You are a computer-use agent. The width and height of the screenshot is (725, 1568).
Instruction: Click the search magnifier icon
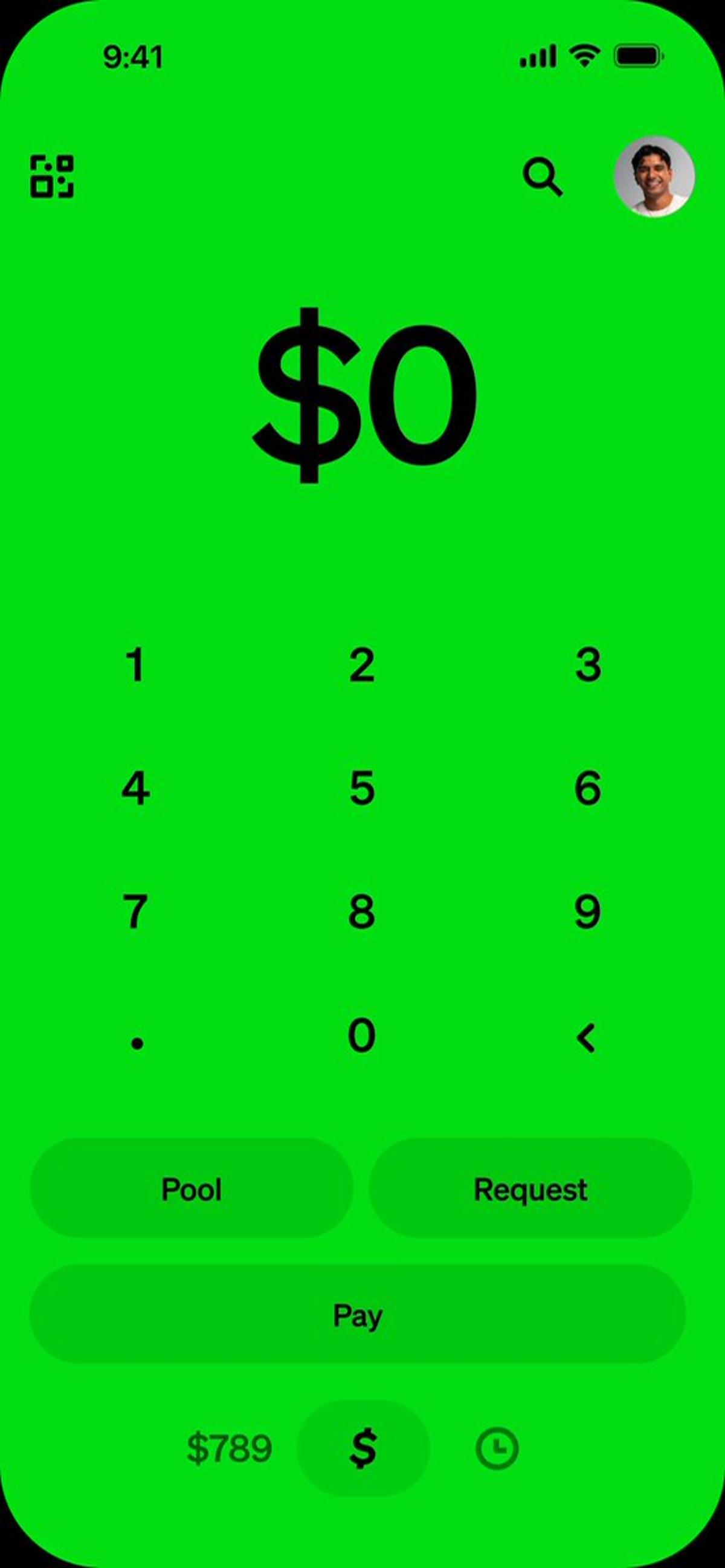(544, 176)
